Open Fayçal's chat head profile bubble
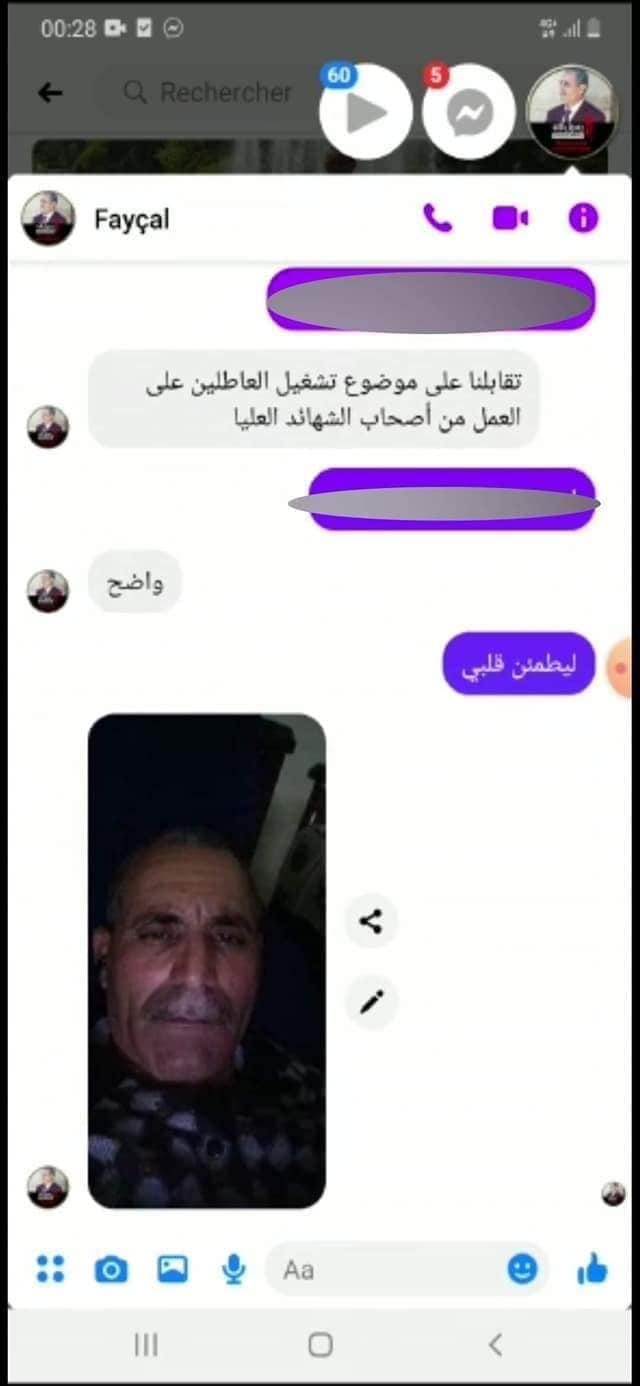 572,112
